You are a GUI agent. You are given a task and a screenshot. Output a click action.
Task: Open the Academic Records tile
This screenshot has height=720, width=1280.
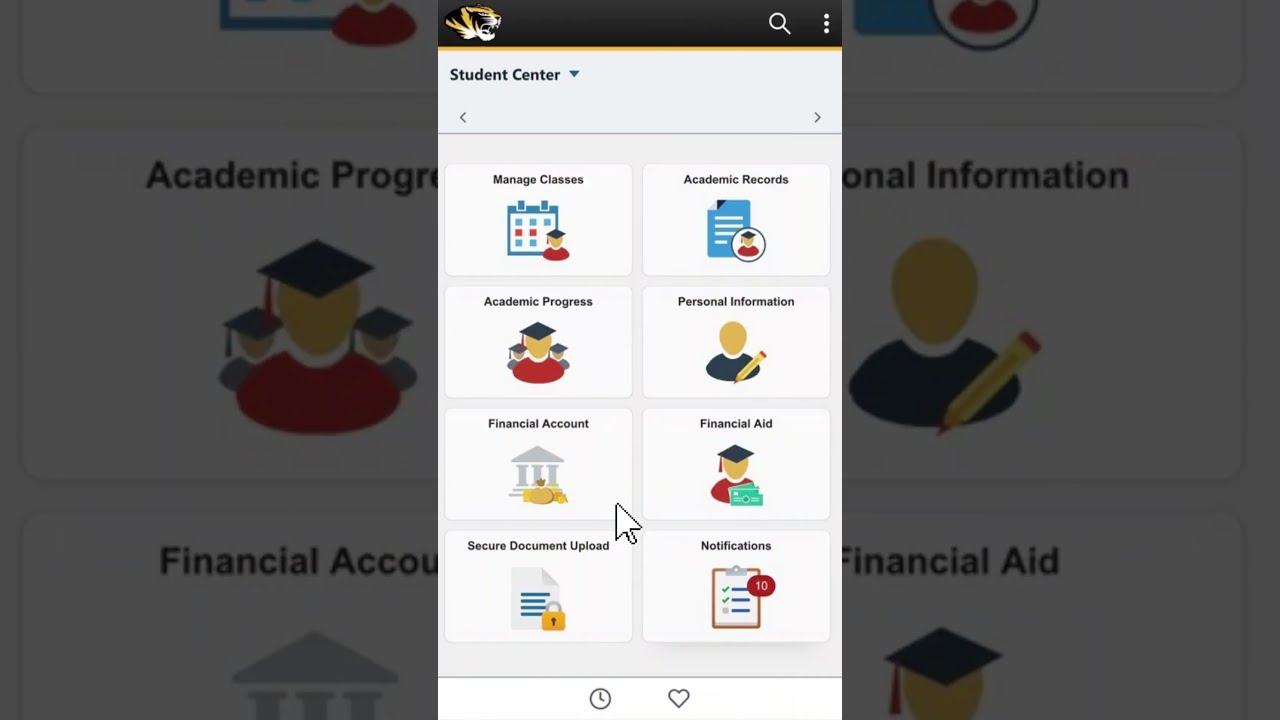click(x=736, y=220)
